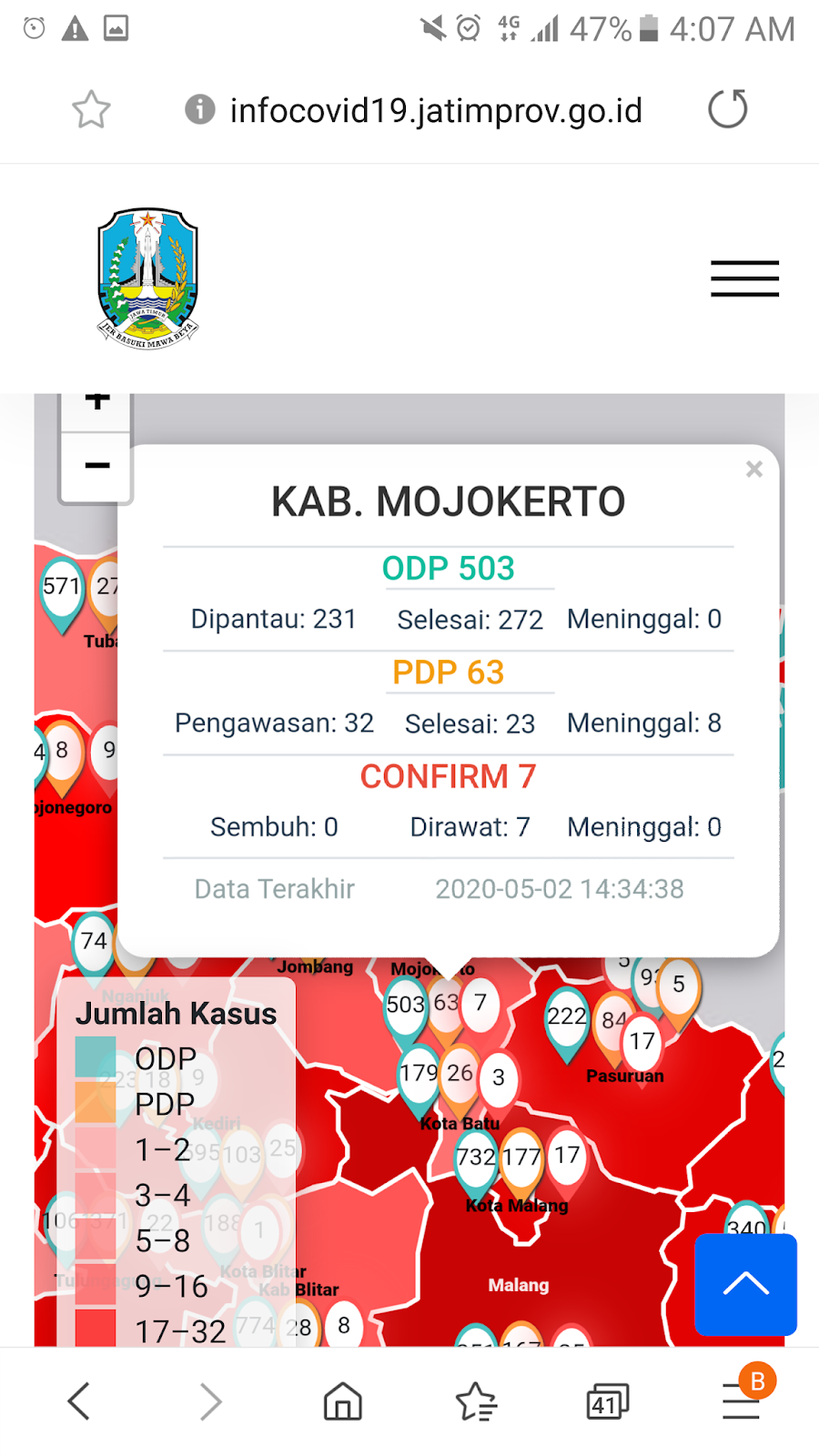Reload the infocovid19 page
Screen dimensions: 819x1456
[728, 109]
